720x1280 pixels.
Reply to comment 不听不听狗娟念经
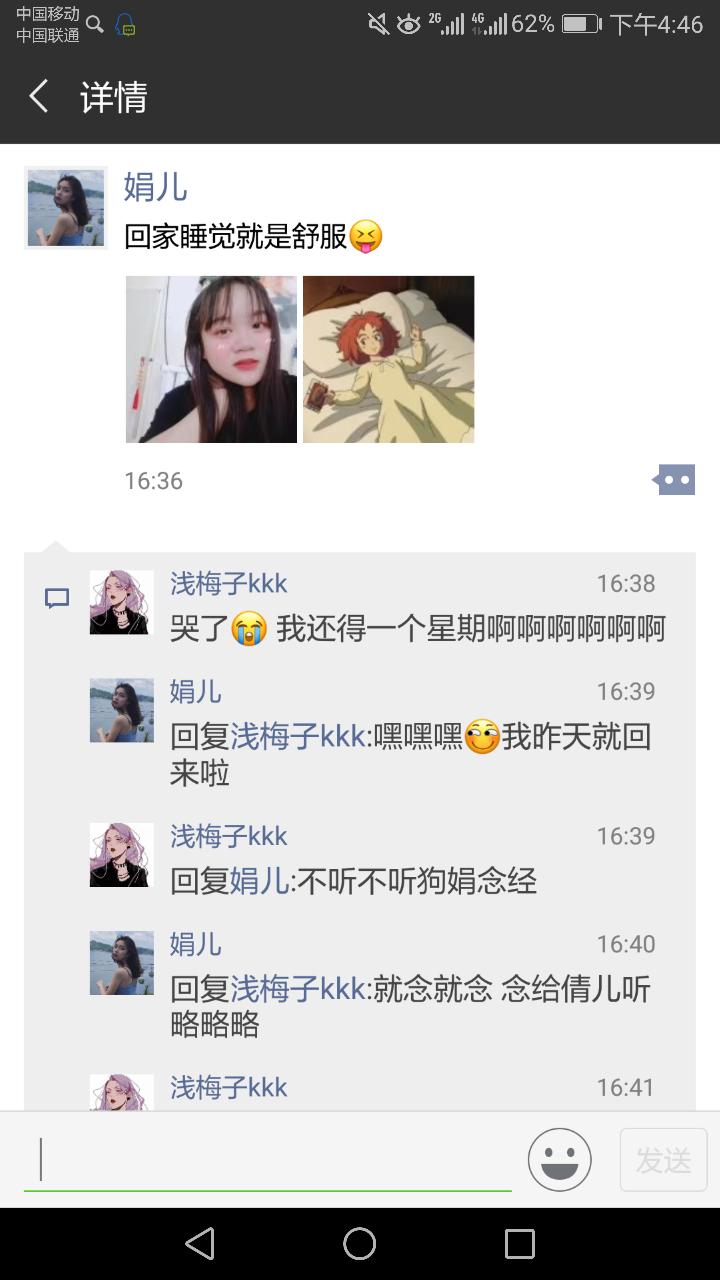pyautogui.click(x=354, y=881)
